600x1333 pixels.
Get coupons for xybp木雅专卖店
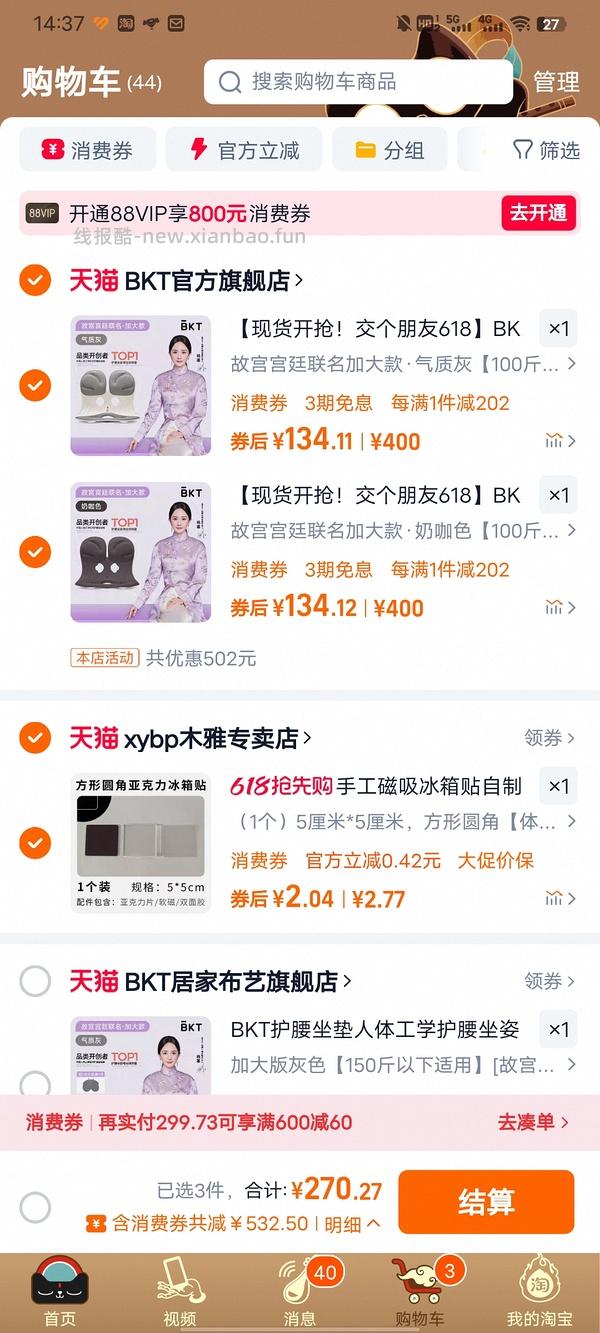(x=549, y=738)
